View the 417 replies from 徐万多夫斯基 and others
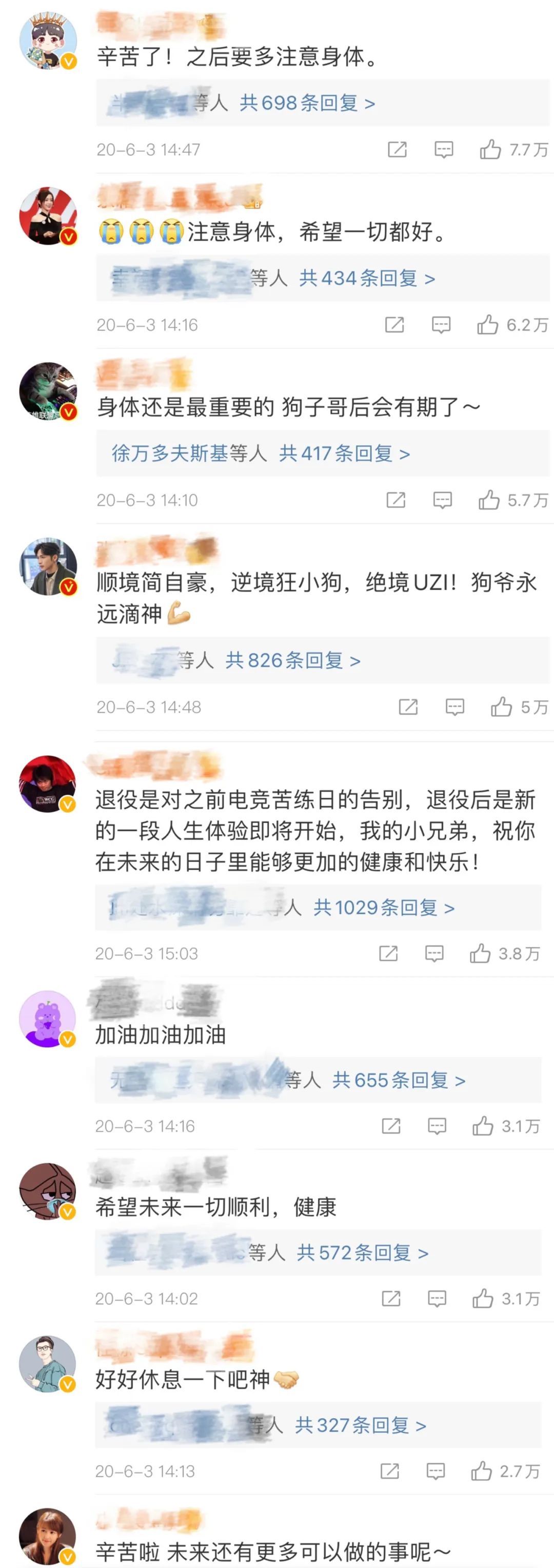The image size is (554, 1568). coord(261,454)
